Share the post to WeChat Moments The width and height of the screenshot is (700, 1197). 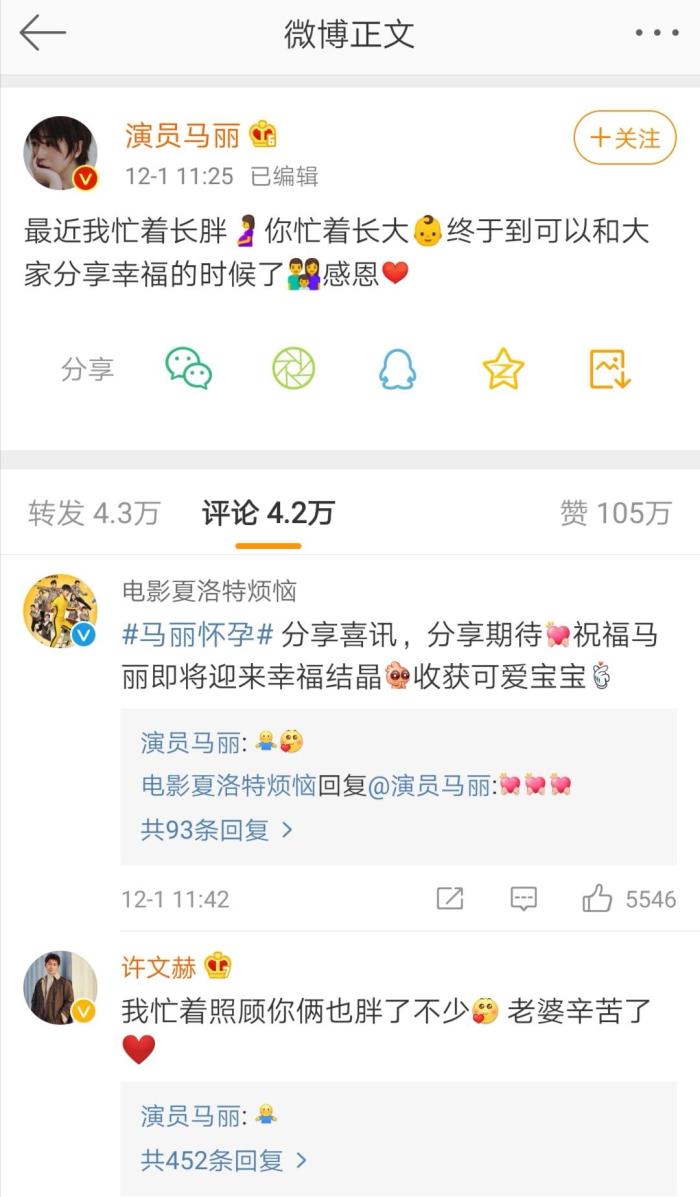coord(294,369)
